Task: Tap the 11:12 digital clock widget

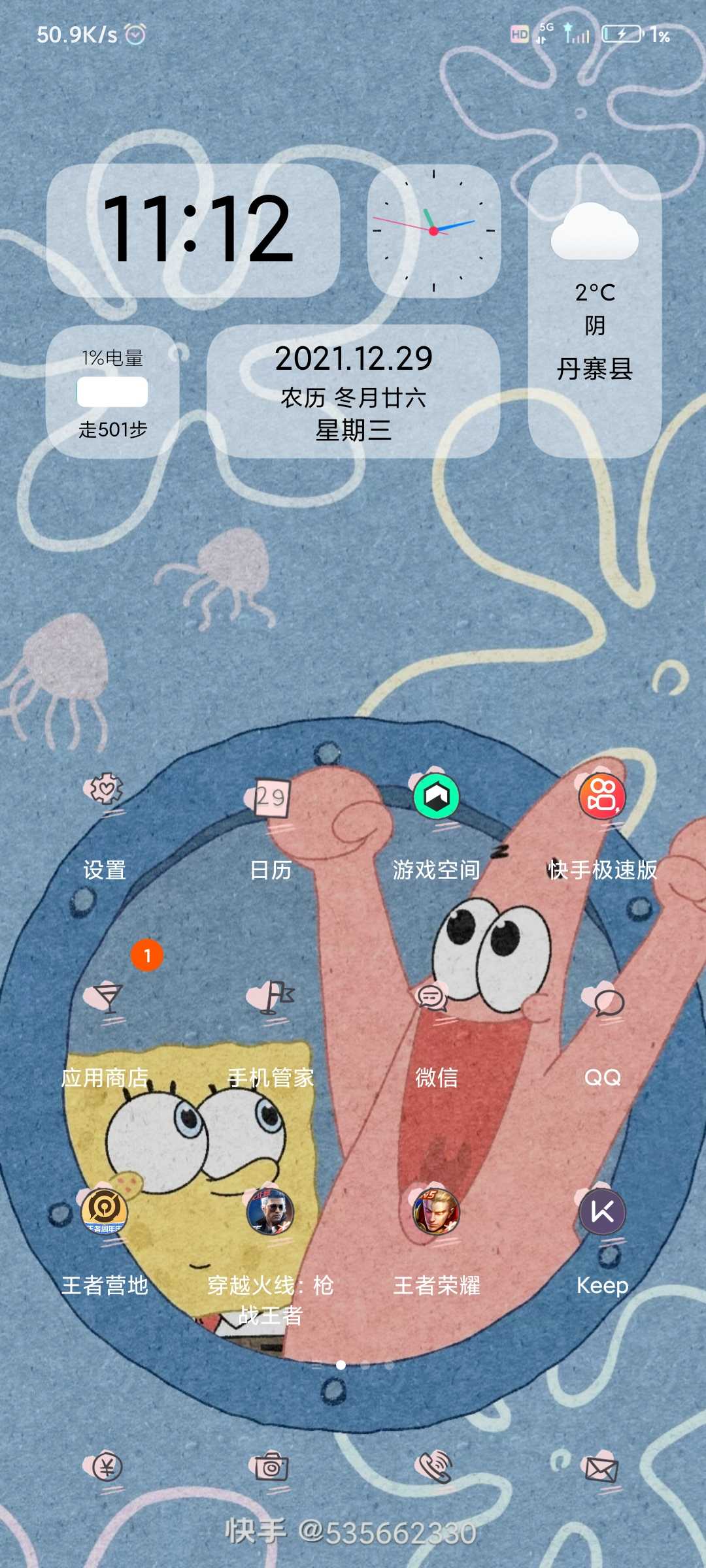Action: (193, 231)
